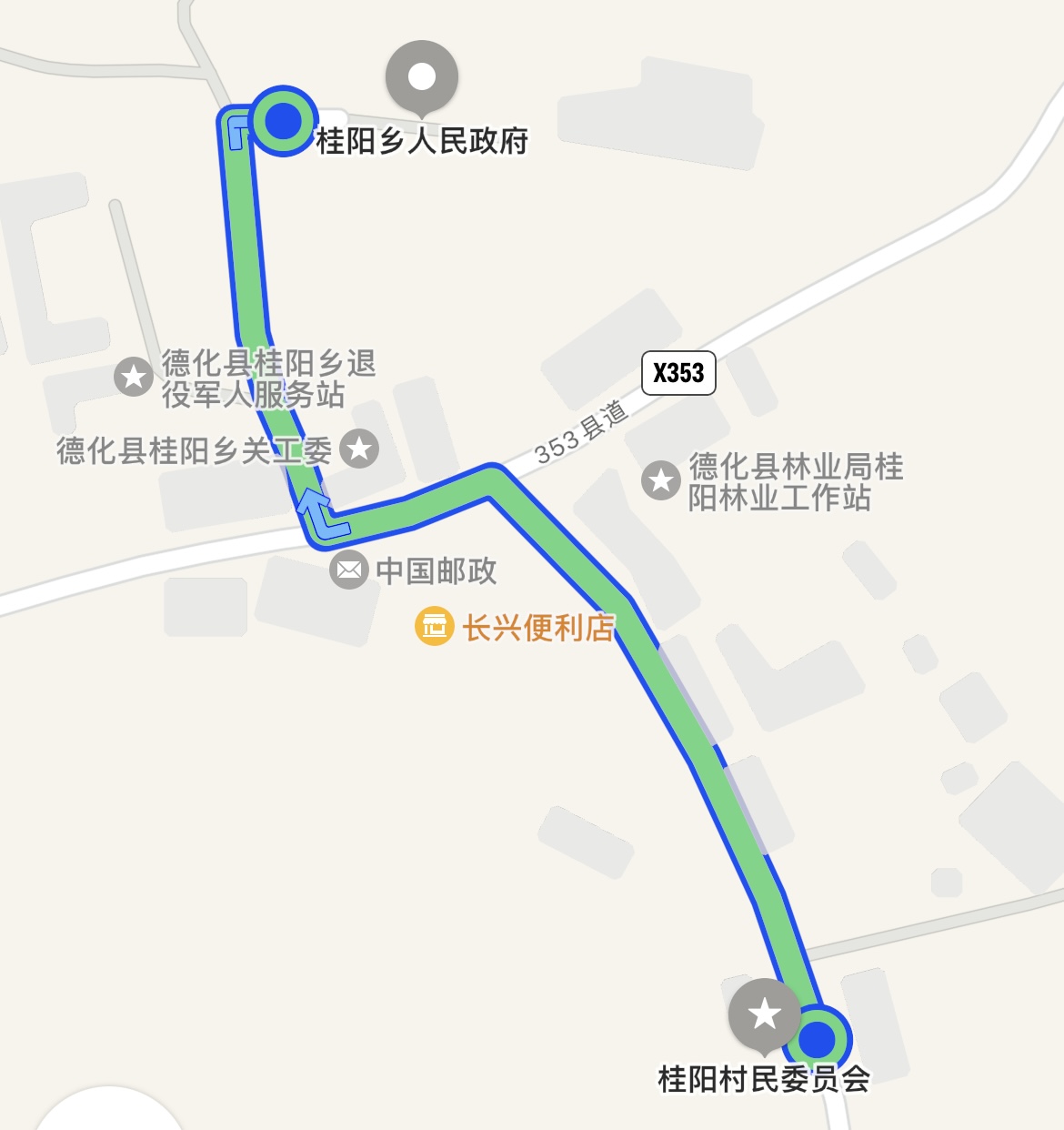The image size is (1064, 1130).
Task: Open the 中国邮政 post office marker
Action: pyautogui.click(x=348, y=570)
